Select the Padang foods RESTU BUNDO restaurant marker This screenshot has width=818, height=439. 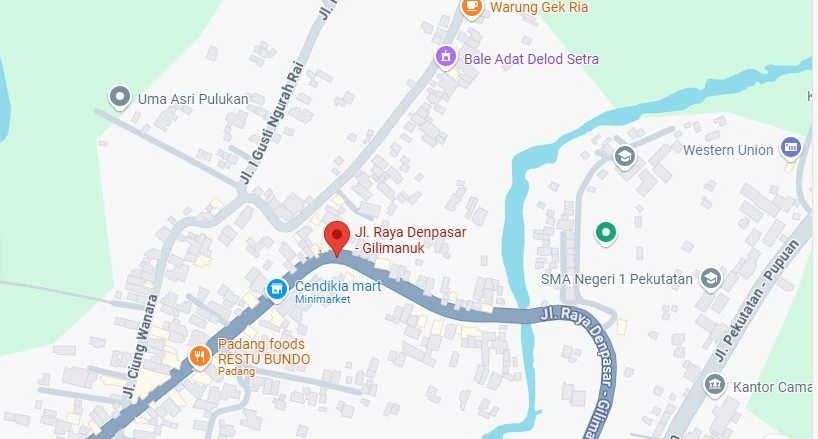(x=200, y=355)
